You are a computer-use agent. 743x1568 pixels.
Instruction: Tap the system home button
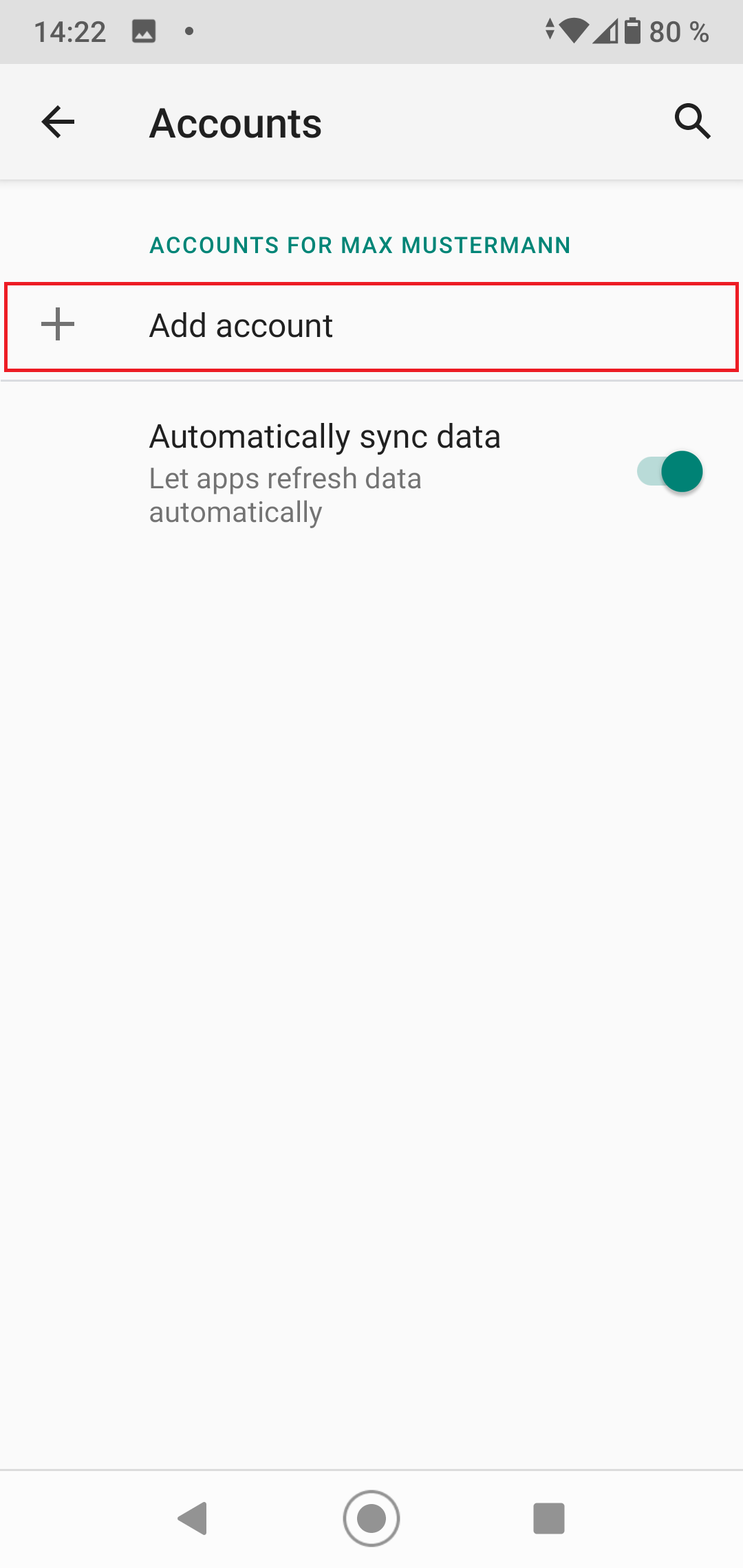click(x=371, y=1518)
